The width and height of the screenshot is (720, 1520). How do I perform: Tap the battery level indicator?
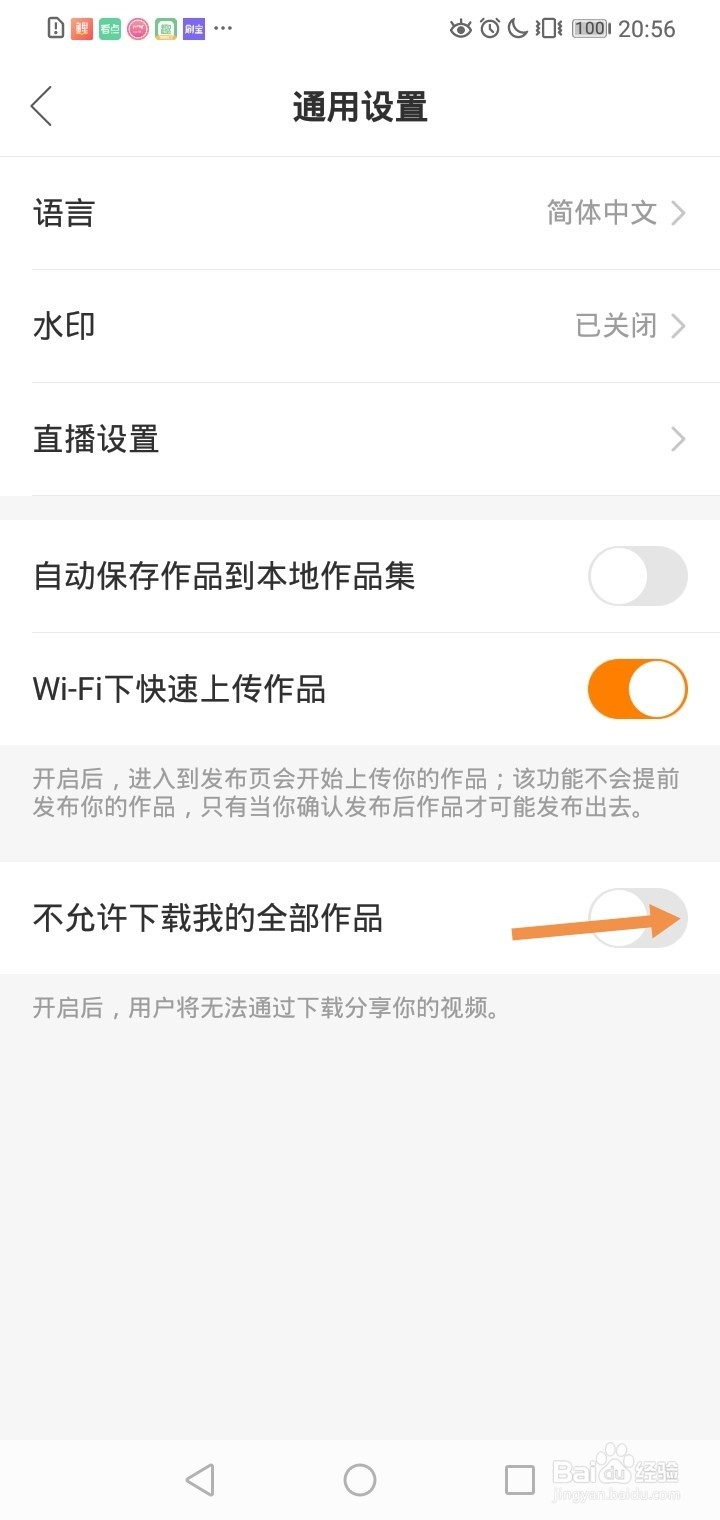(591, 29)
